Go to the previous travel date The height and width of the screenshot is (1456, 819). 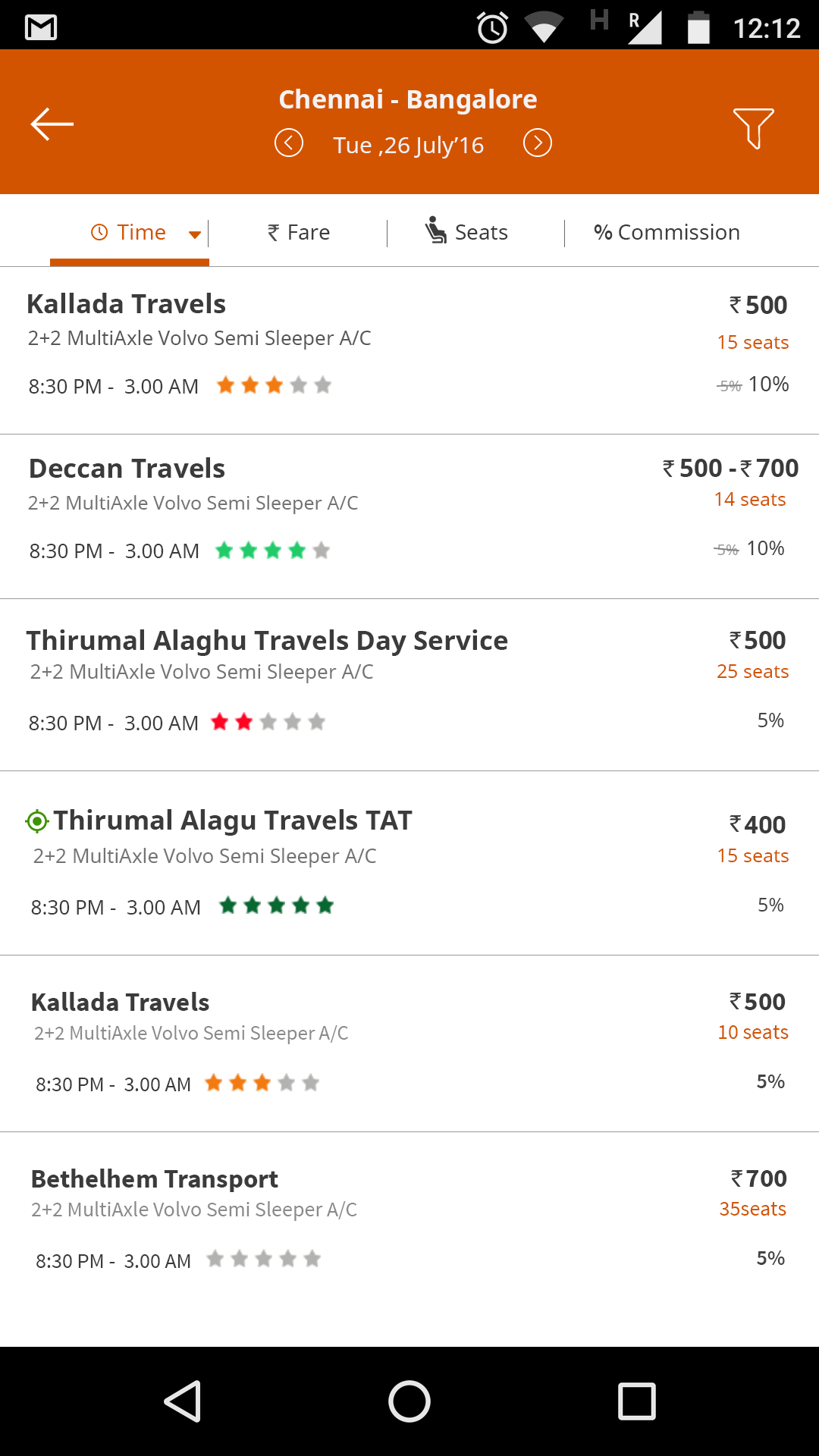[x=289, y=143]
